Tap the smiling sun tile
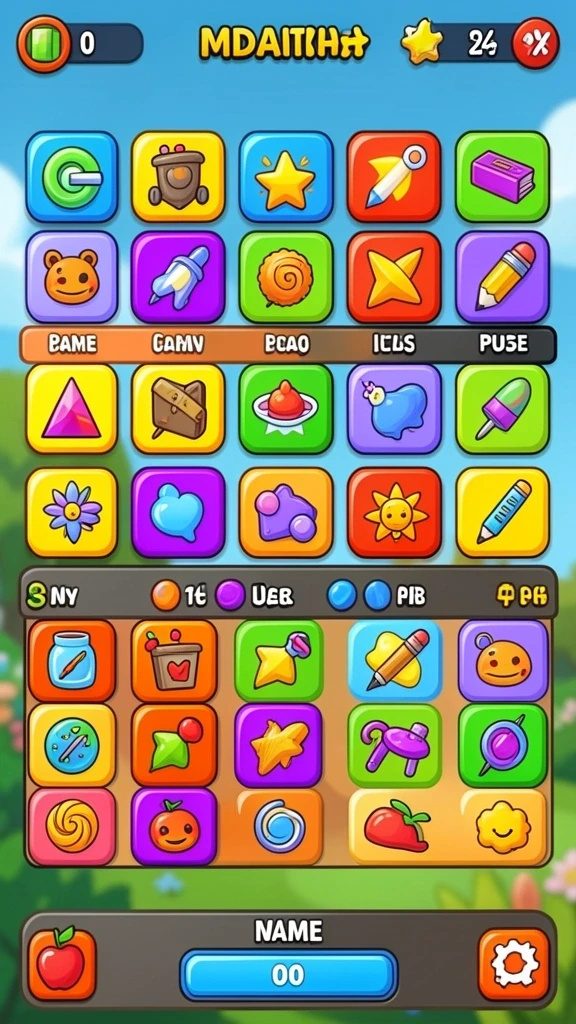 (x=394, y=512)
